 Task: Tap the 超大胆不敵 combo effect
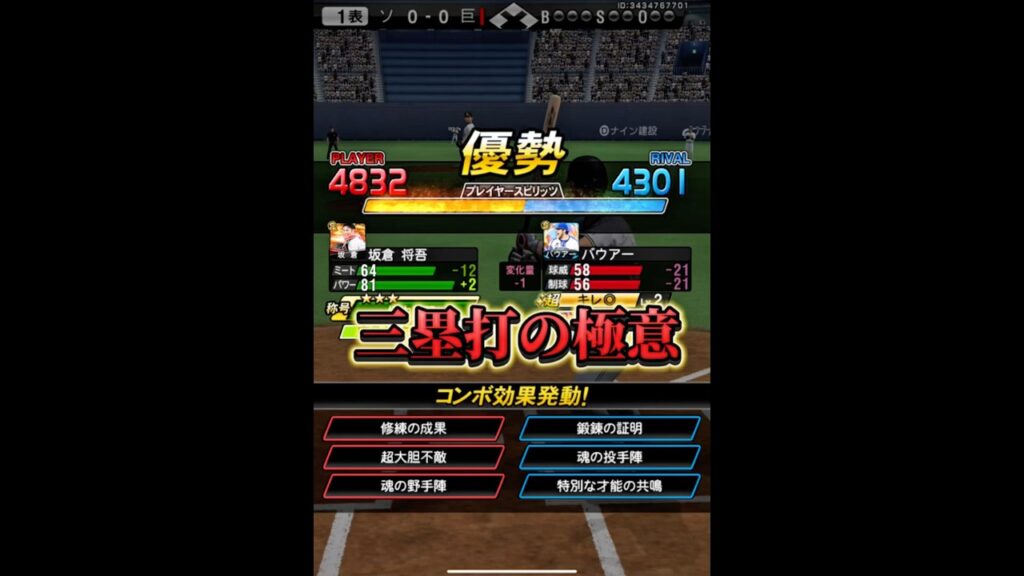tap(413, 457)
